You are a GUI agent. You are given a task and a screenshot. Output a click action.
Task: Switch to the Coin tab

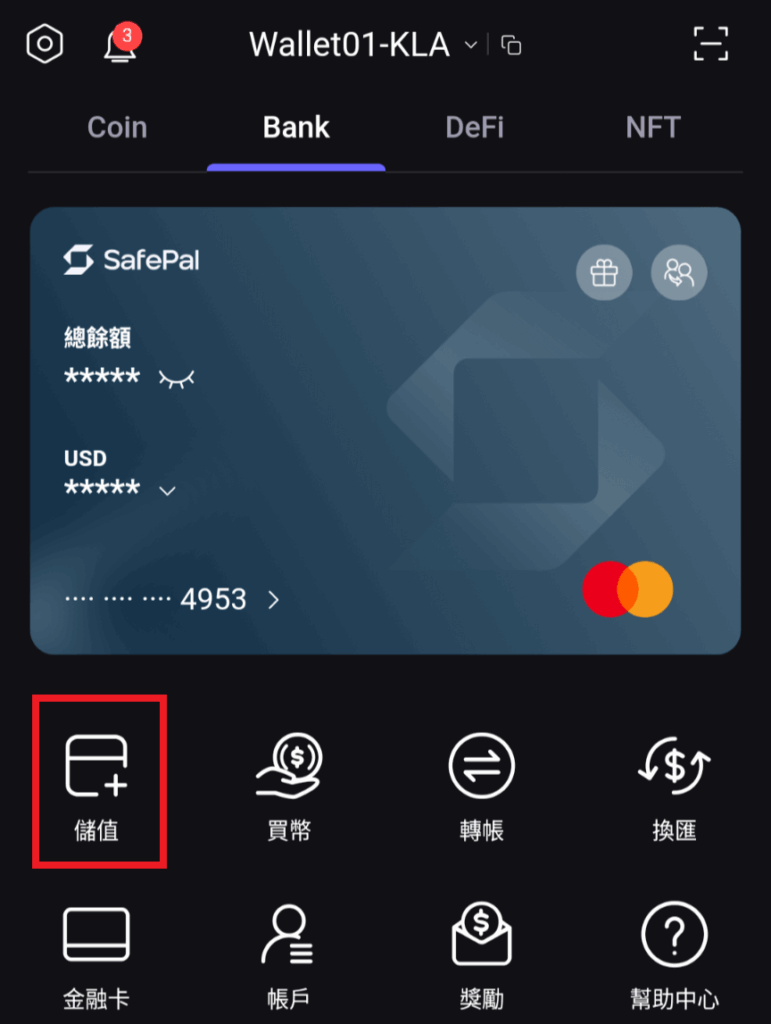[x=117, y=128]
